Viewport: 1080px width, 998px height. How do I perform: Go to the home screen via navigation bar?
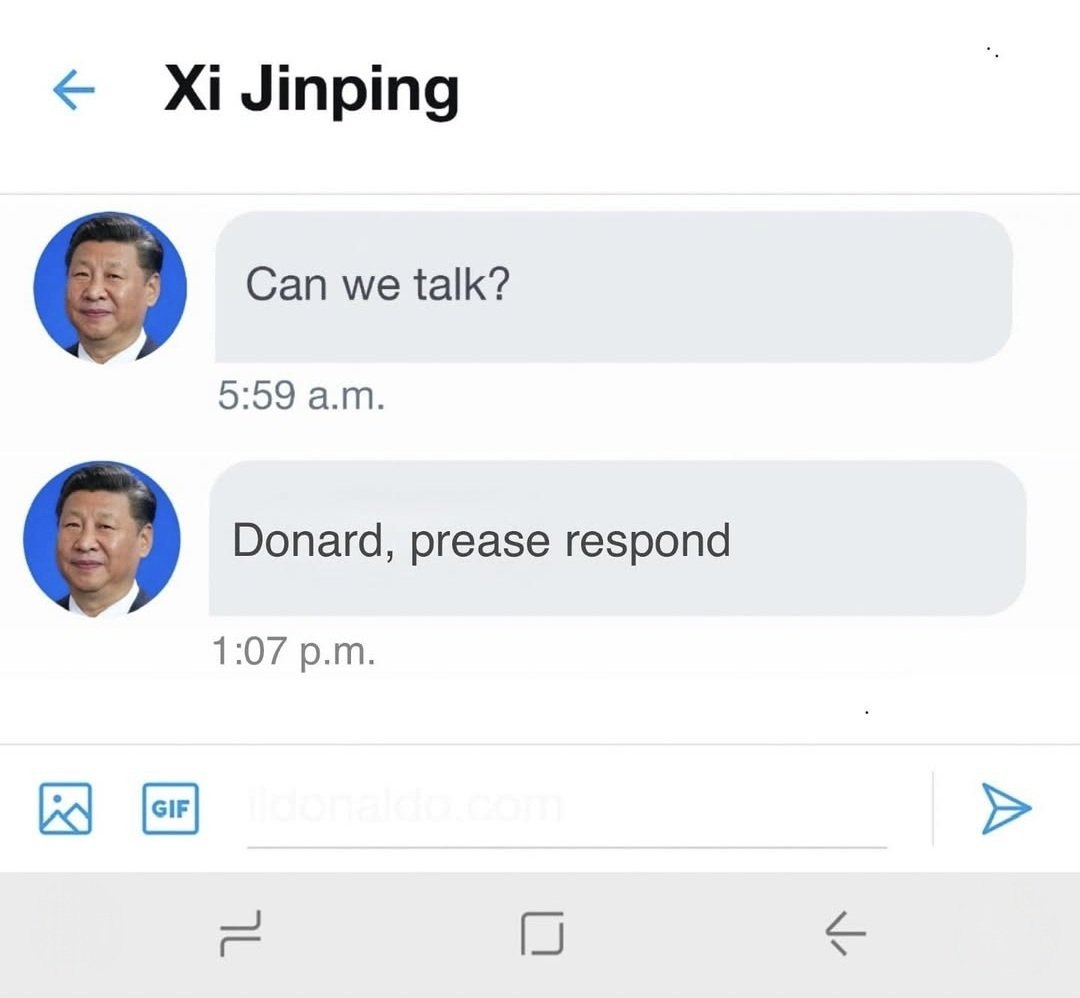542,933
